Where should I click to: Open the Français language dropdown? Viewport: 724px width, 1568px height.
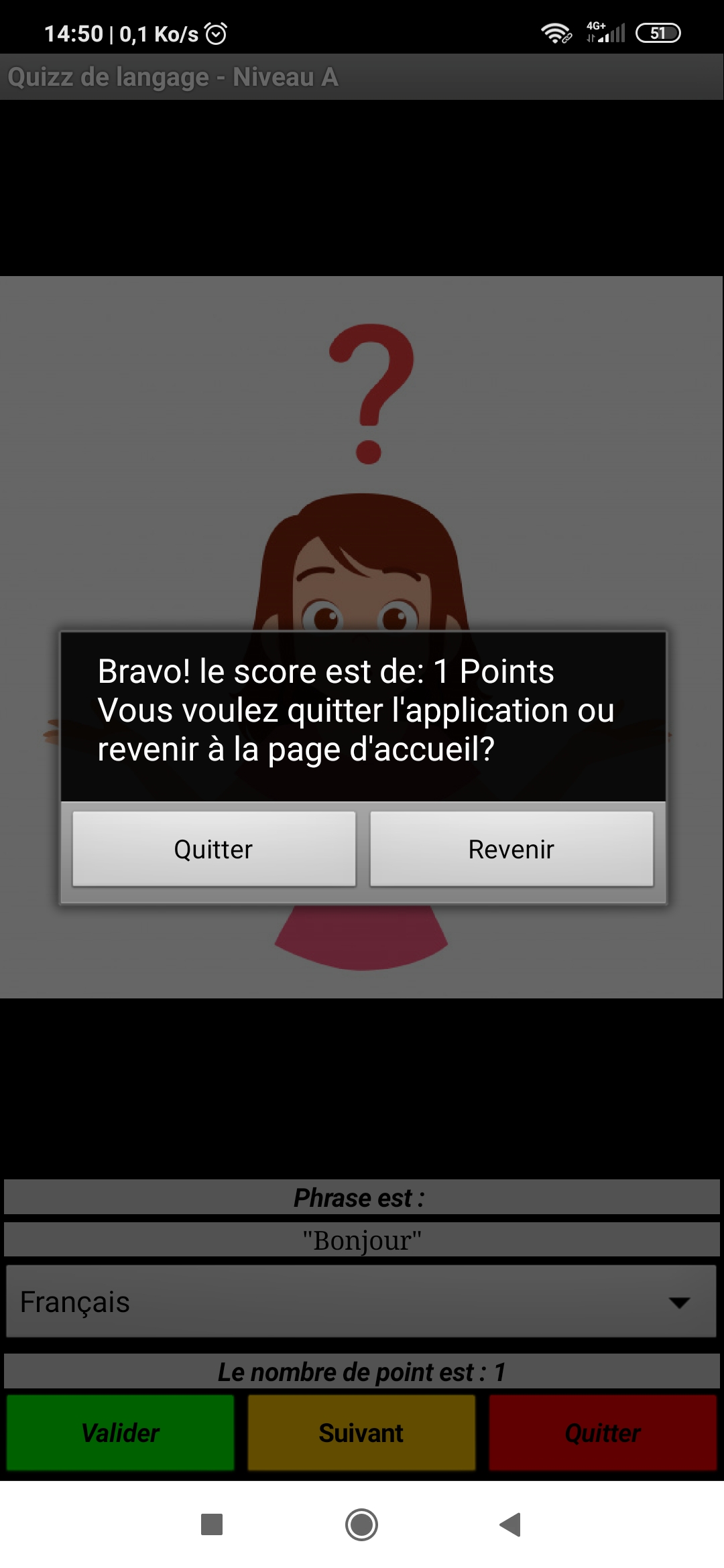tap(361, 1302)
